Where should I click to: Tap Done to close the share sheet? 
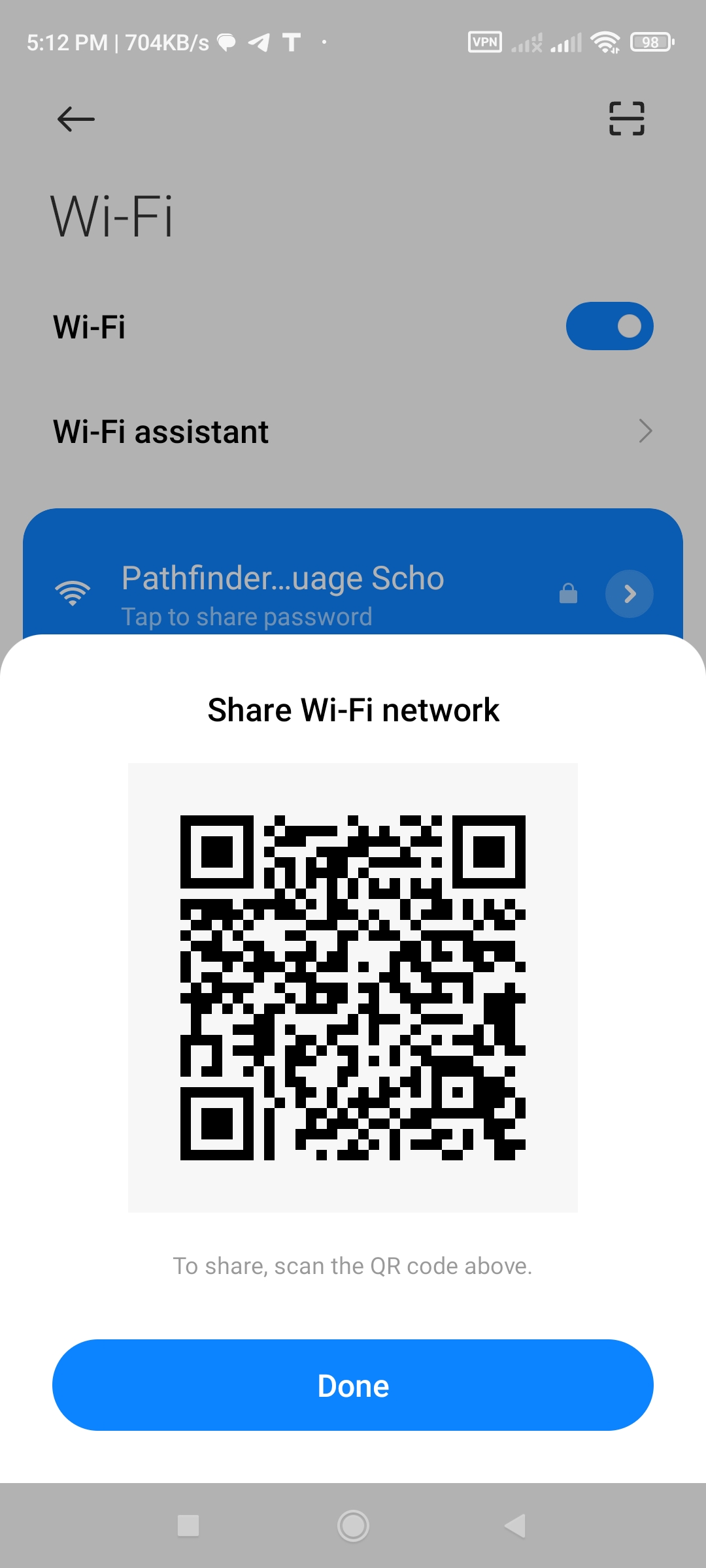tap(353, 1385)
